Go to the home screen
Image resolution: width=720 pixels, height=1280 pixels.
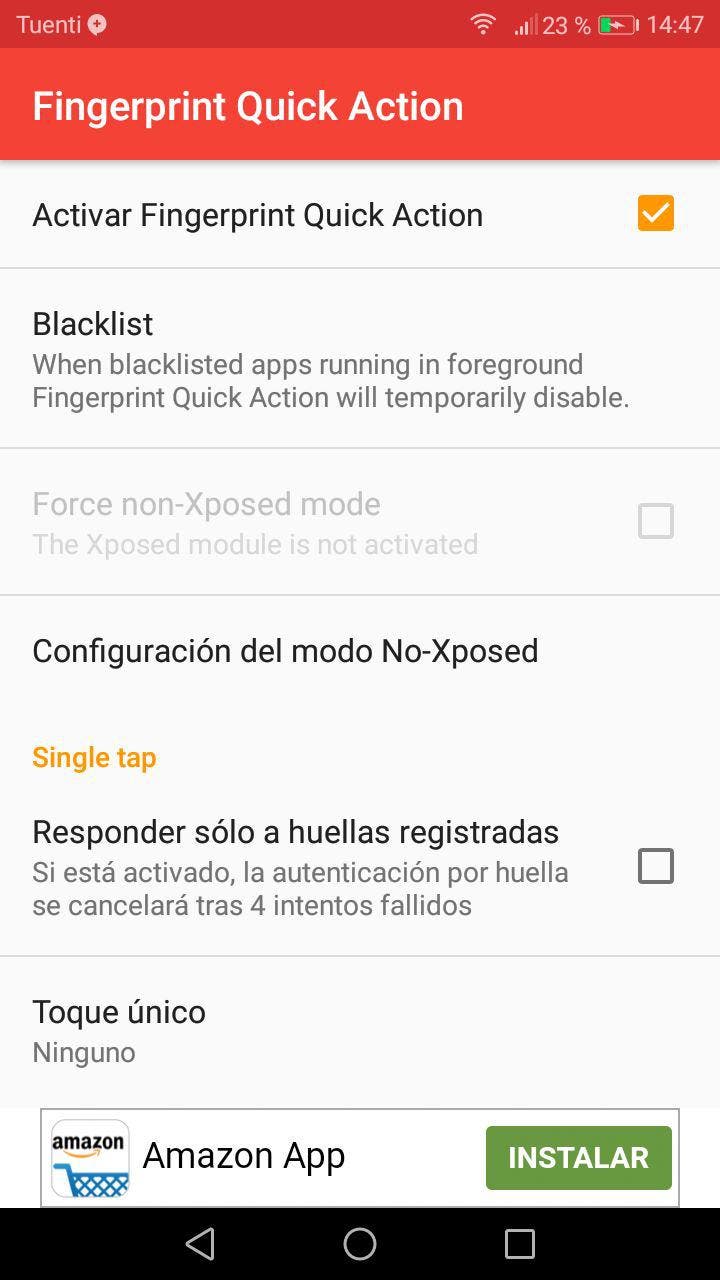(x=360, y=1244)
